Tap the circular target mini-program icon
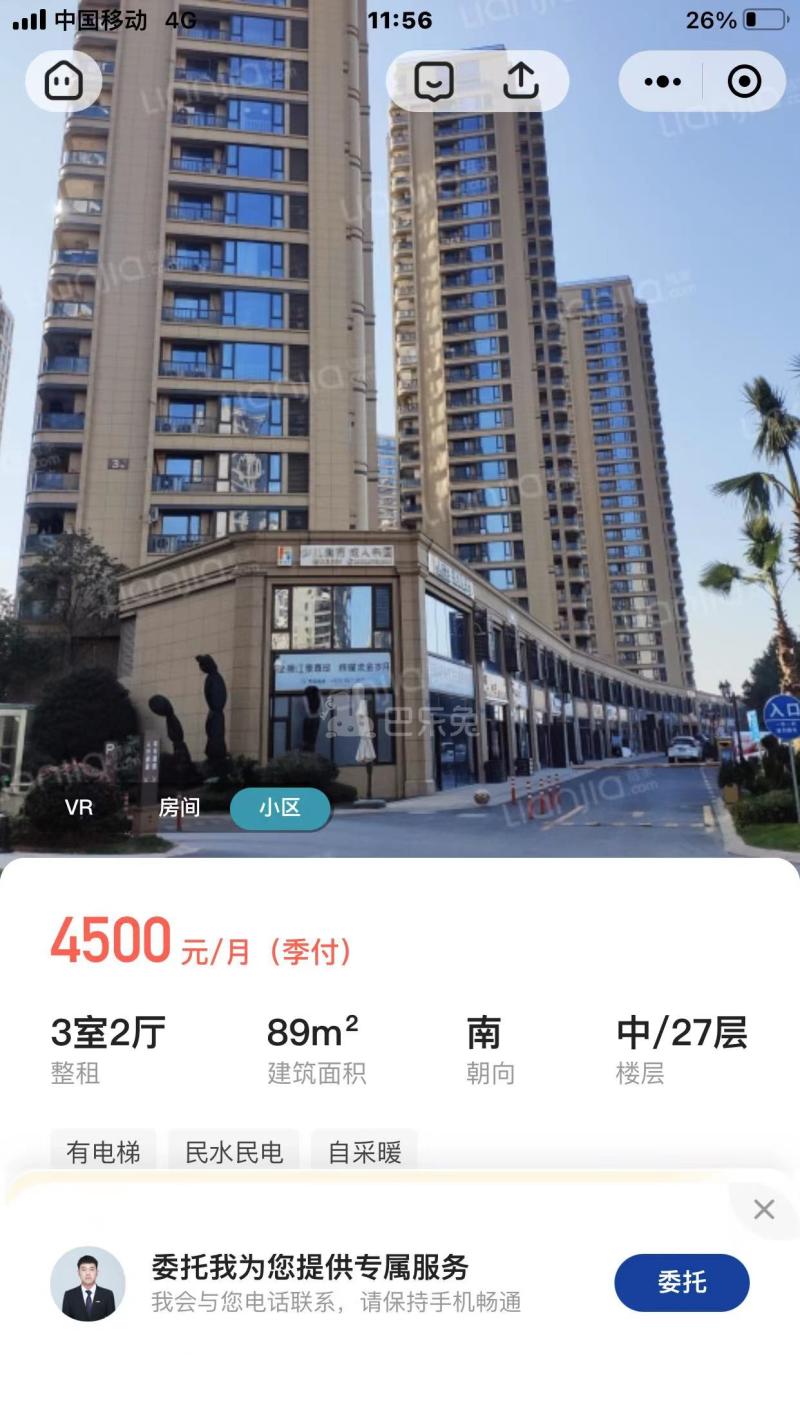 [x=745, y=81]
